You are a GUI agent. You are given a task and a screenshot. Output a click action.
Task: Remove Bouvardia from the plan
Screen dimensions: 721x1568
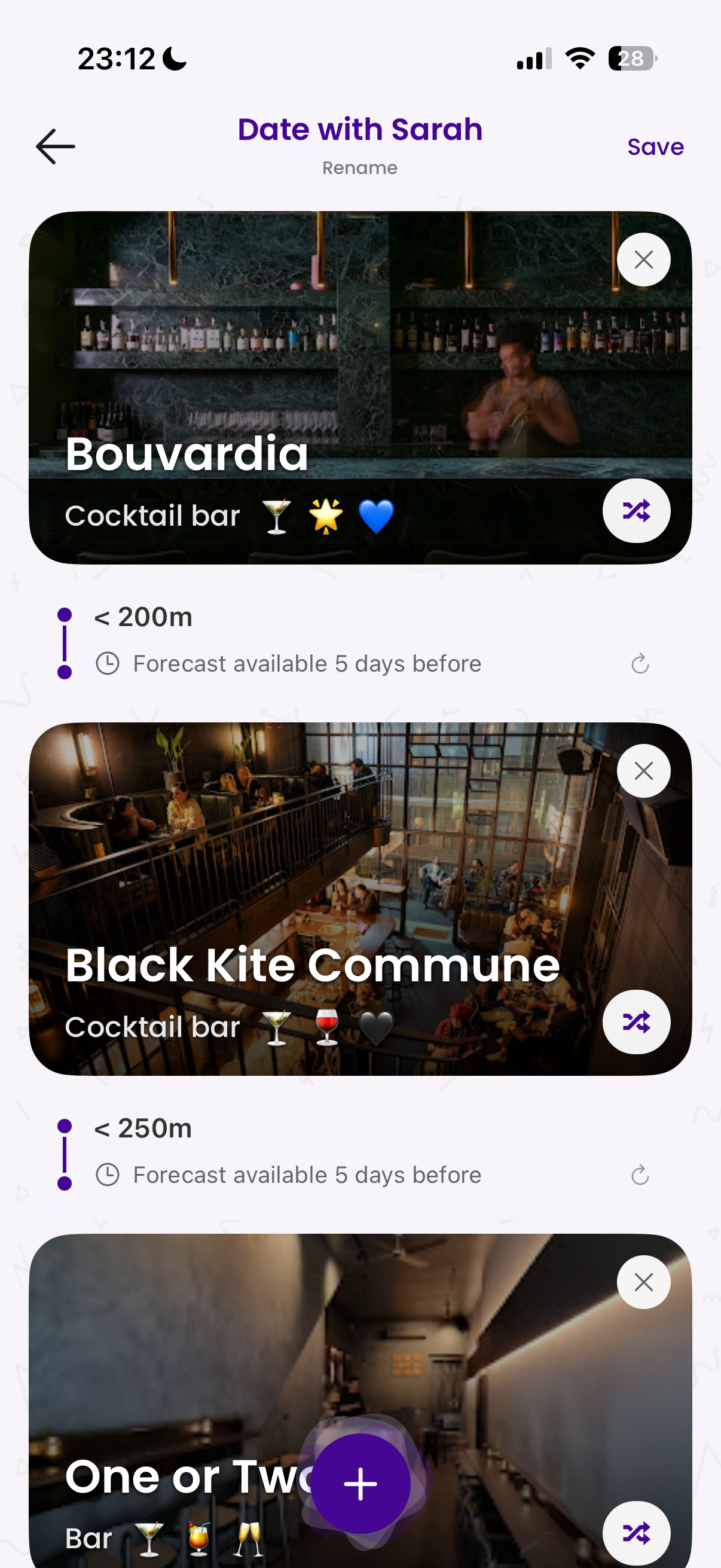[x=643, y=260]
